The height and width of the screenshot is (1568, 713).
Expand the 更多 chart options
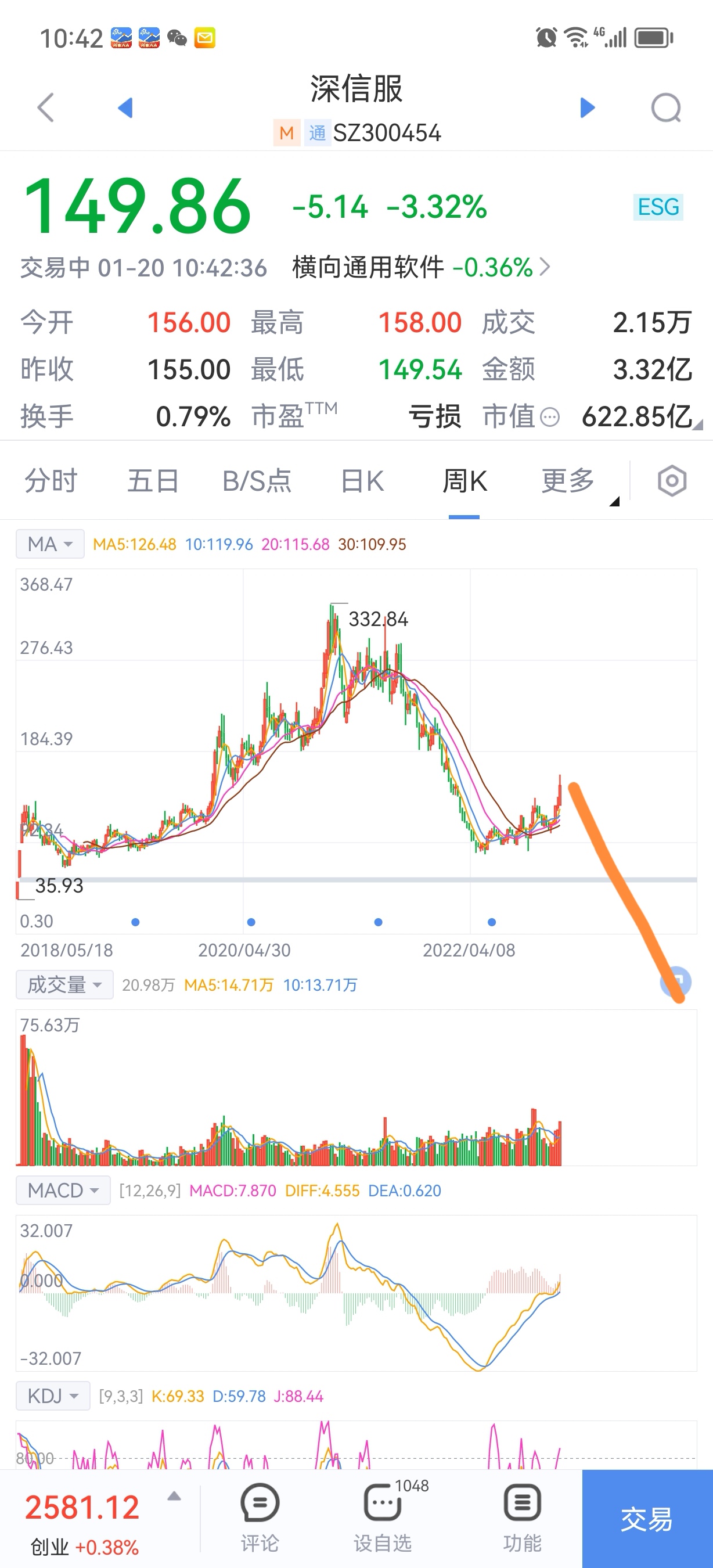[568, 481]
